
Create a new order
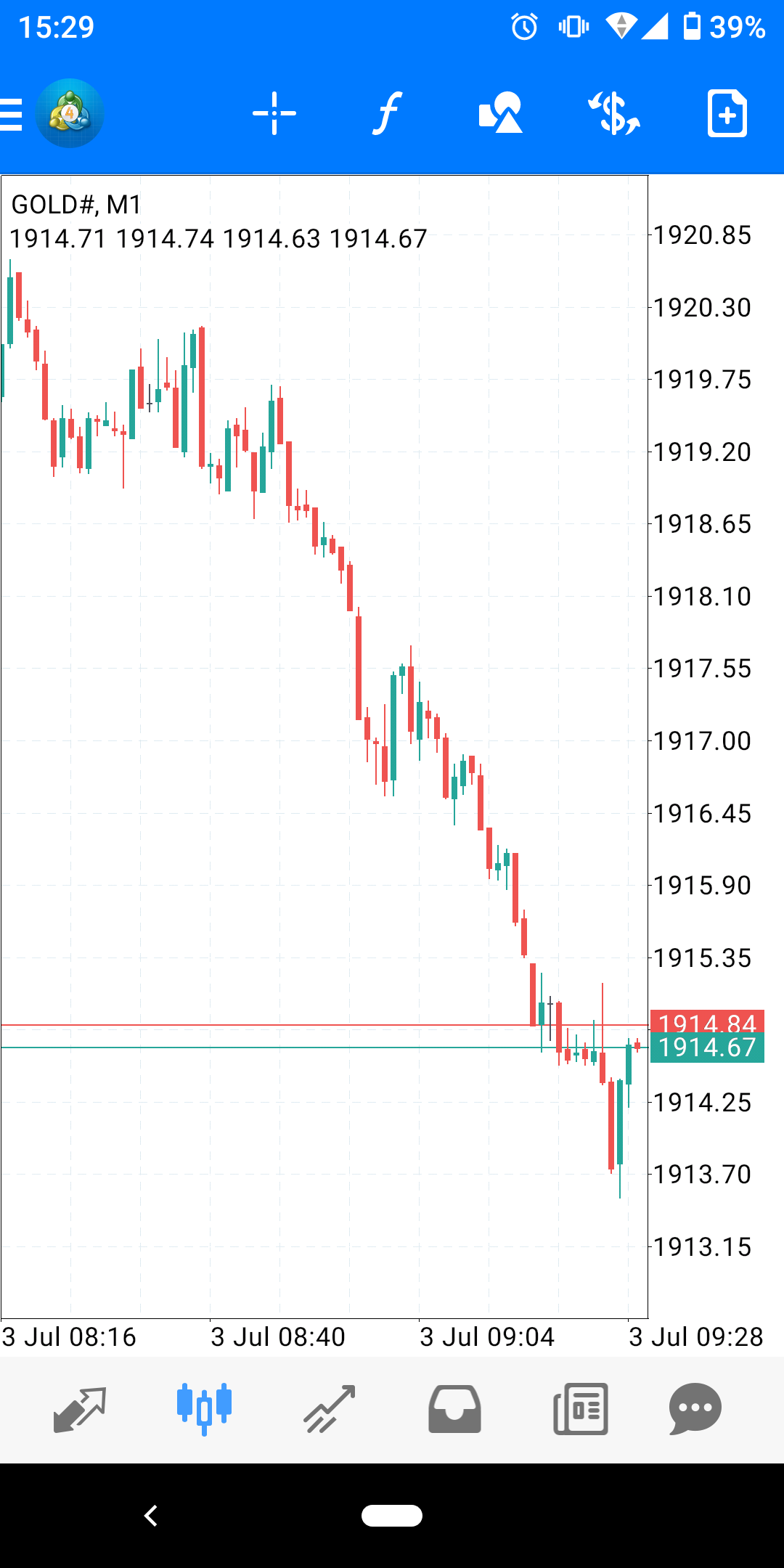pos(727,114)
